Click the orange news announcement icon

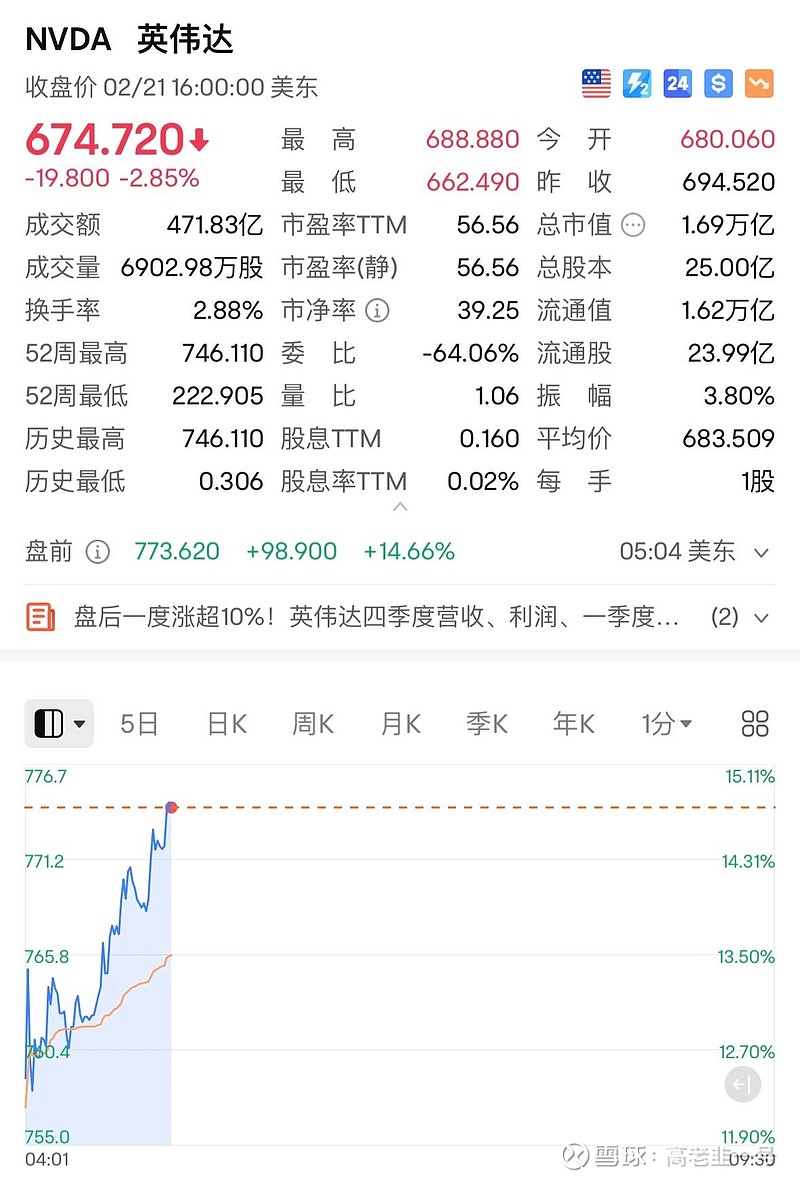(x=41, y=617)
